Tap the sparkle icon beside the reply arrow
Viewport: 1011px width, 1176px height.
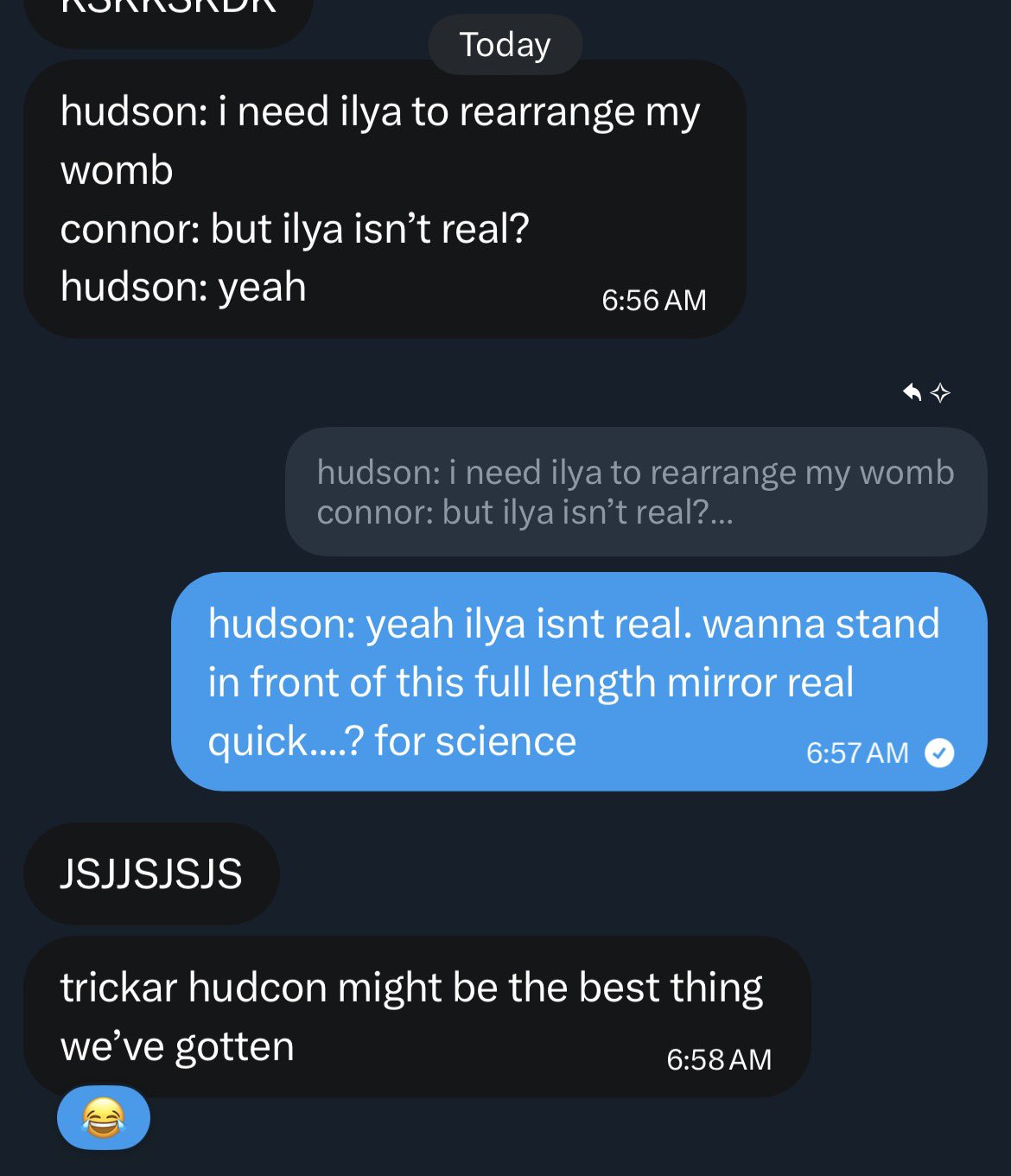941,393
